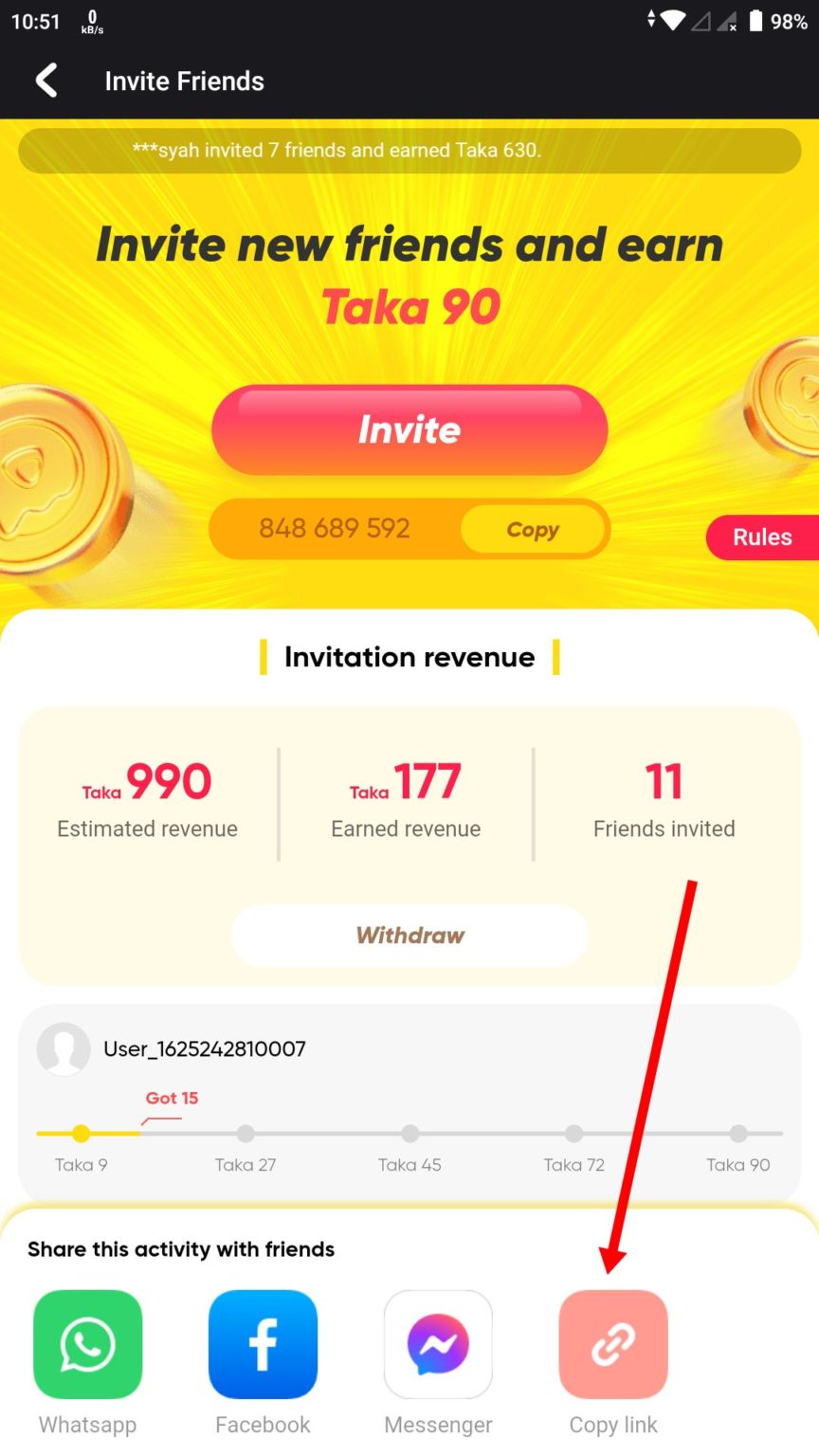Send the invite through Messenger
Image resolution: width=819 pixels, height=1456 pixels.
coord(438,1344)
